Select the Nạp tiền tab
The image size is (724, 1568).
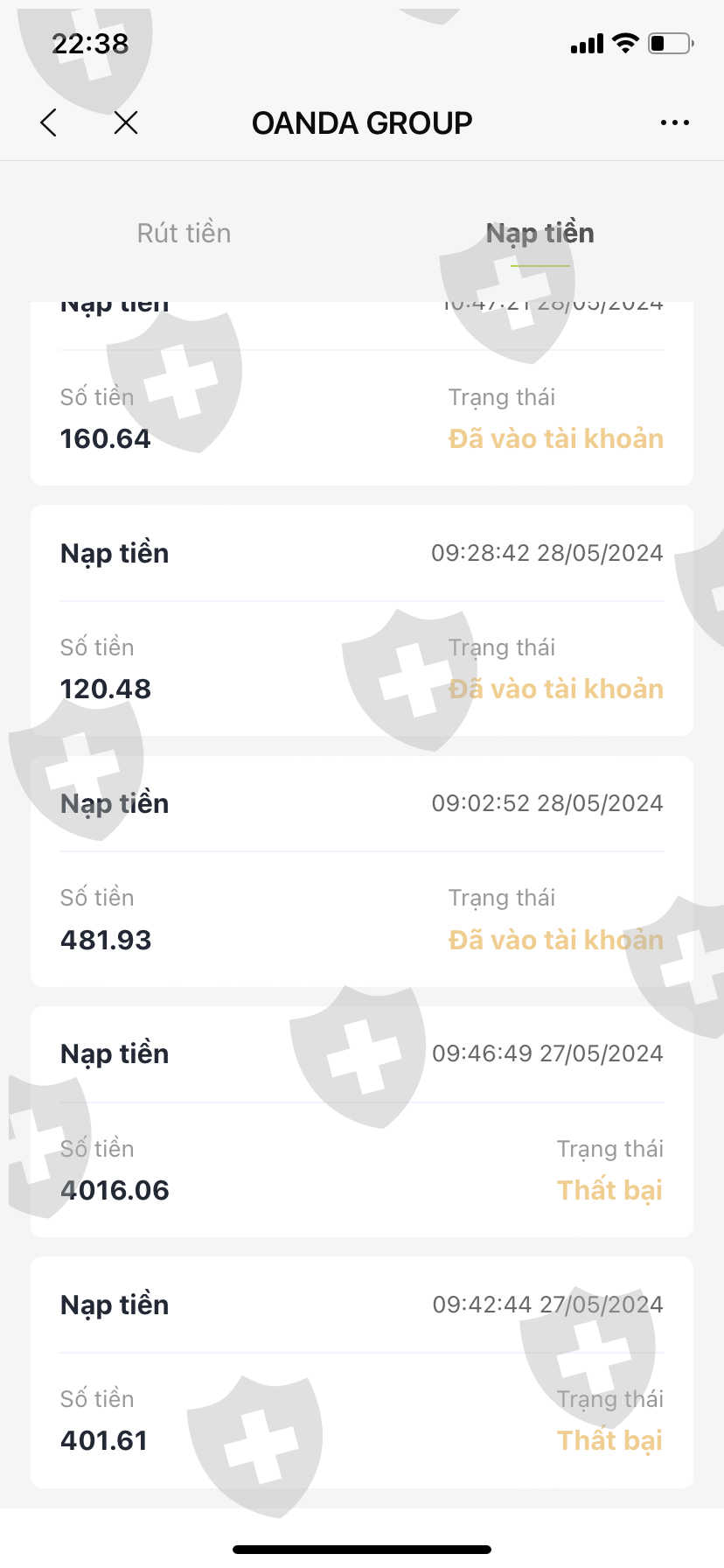(540, 233)
